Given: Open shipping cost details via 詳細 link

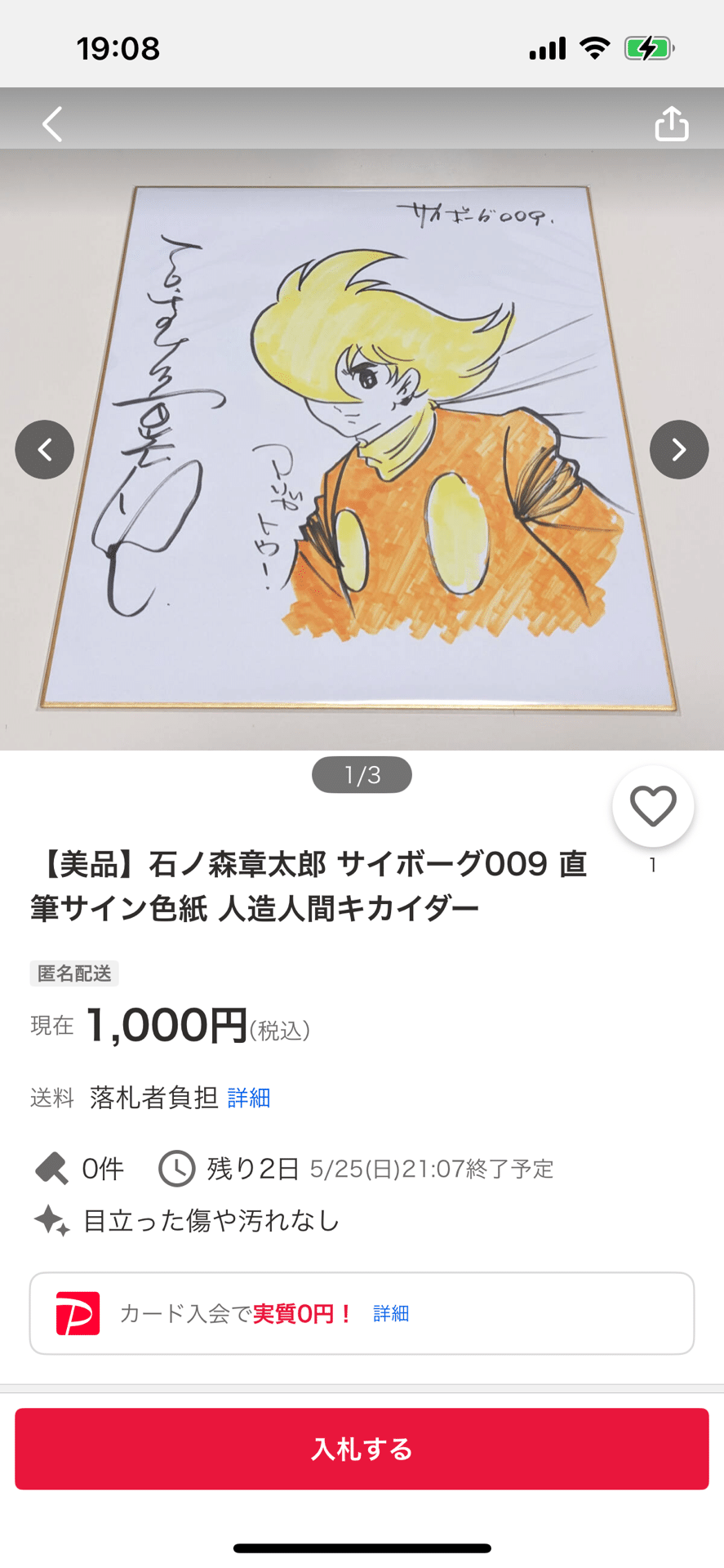Looking at the screenshot, I should coord(247,1098).
